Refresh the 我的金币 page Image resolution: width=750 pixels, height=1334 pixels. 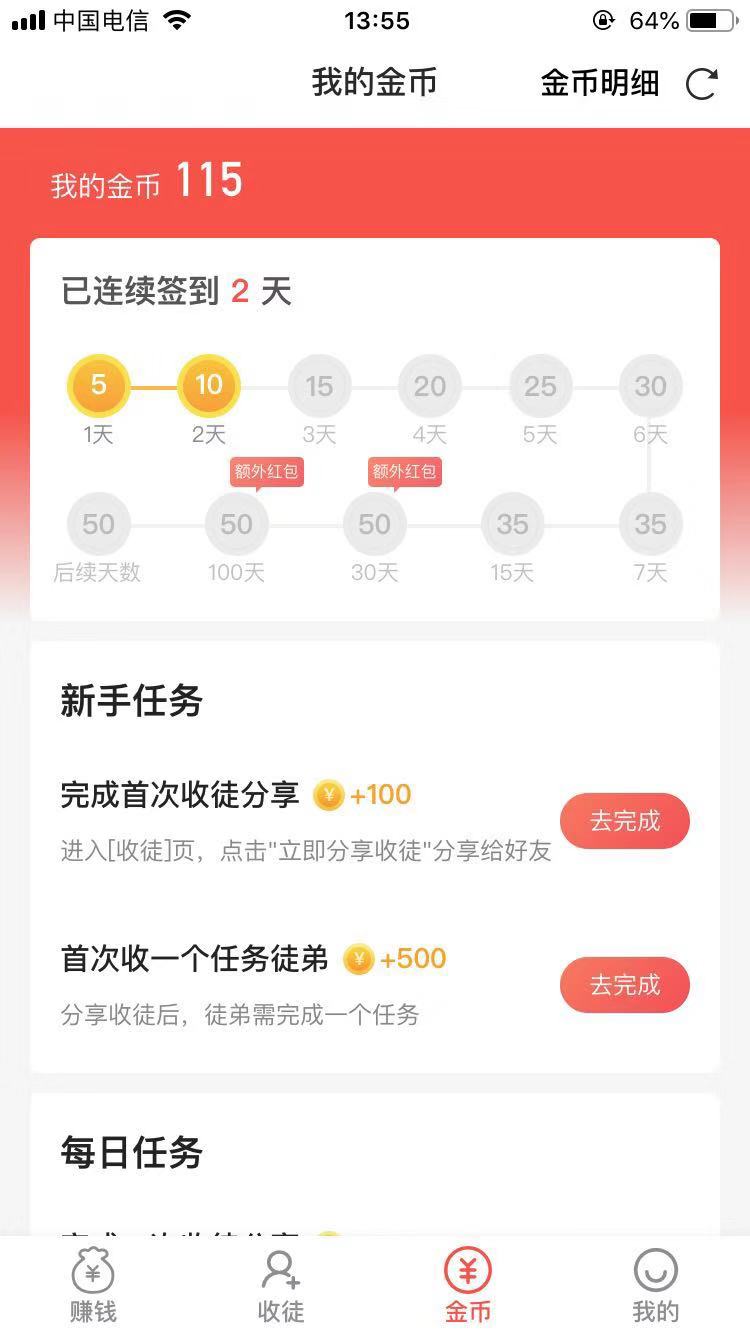point(701,84)
